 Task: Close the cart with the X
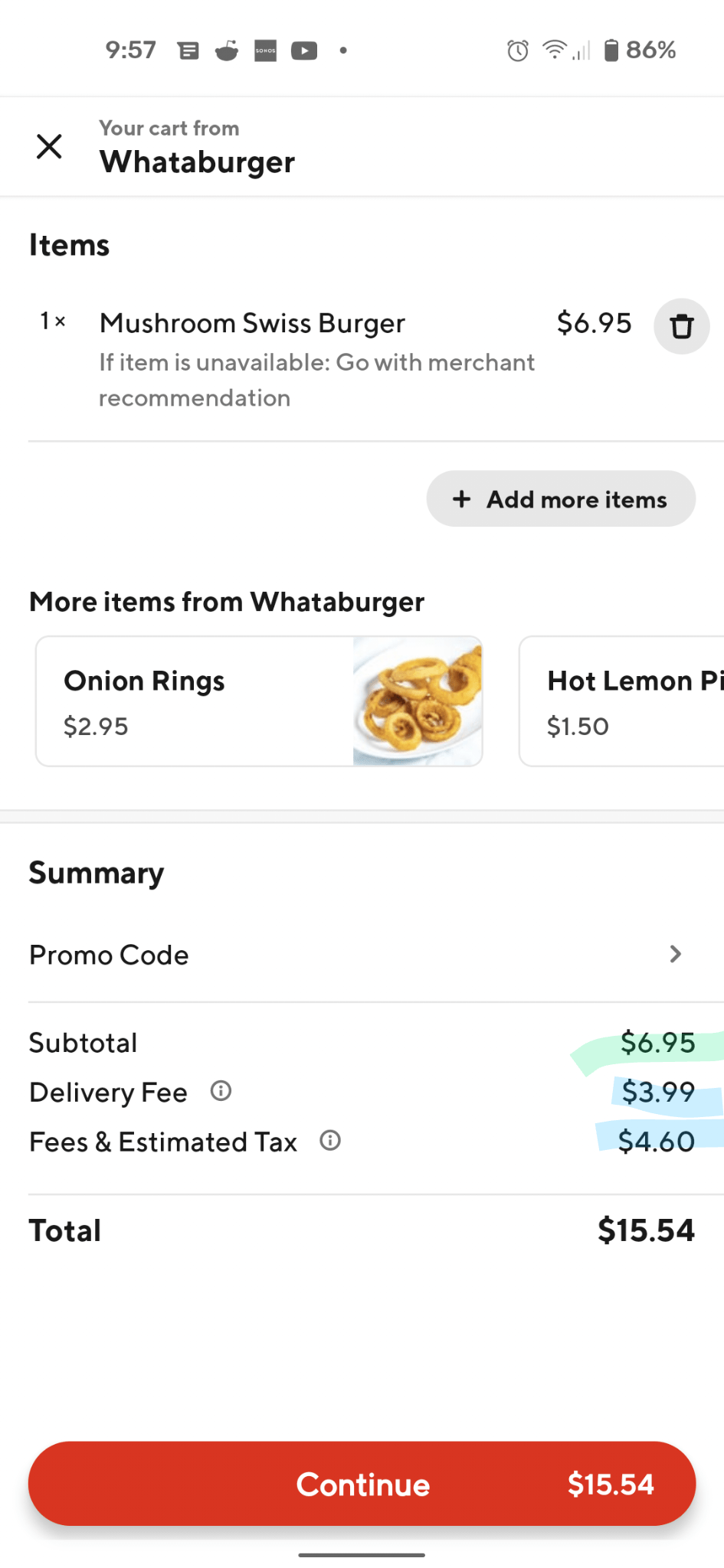(x=49, y=146)
